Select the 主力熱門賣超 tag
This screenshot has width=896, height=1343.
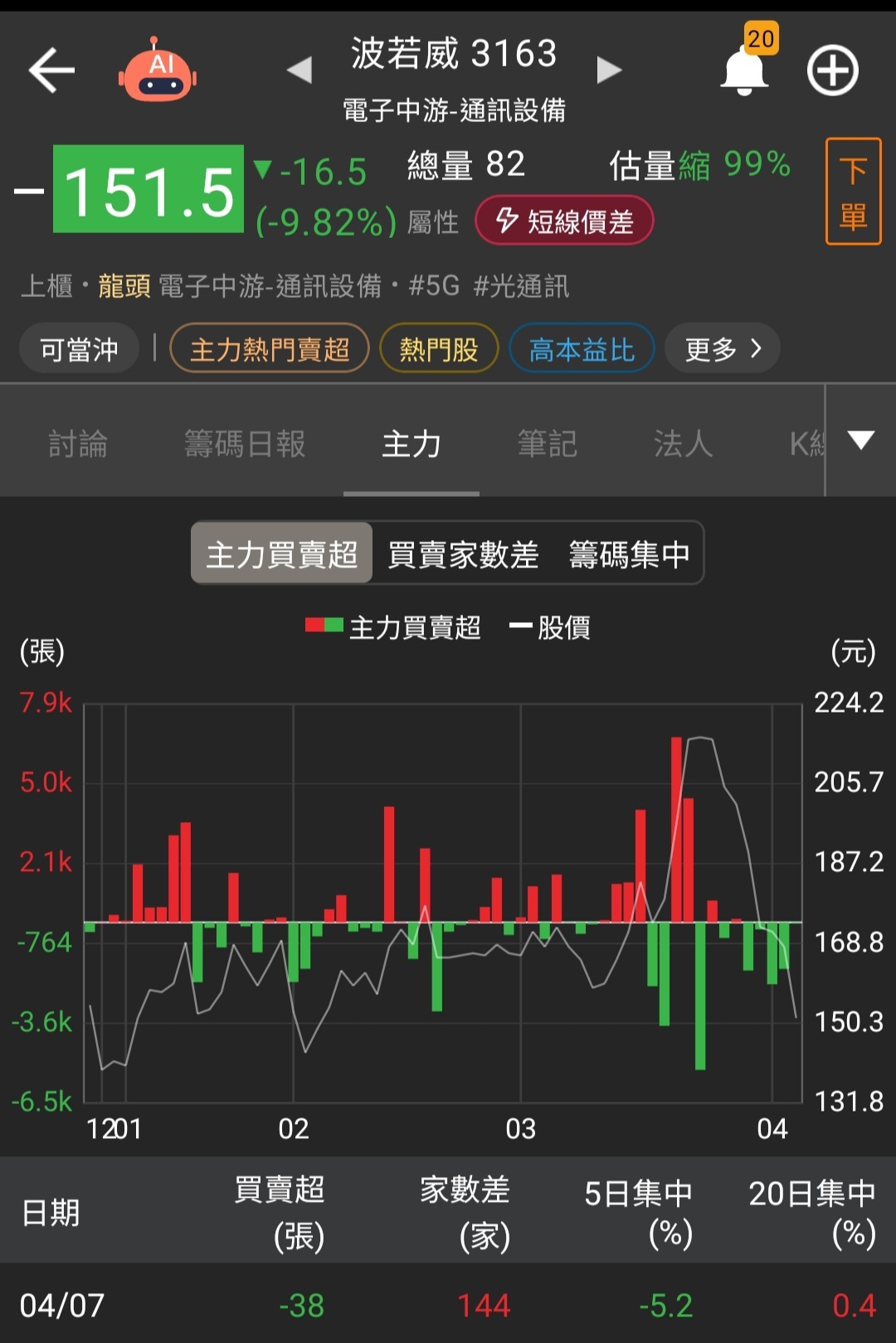270,348
